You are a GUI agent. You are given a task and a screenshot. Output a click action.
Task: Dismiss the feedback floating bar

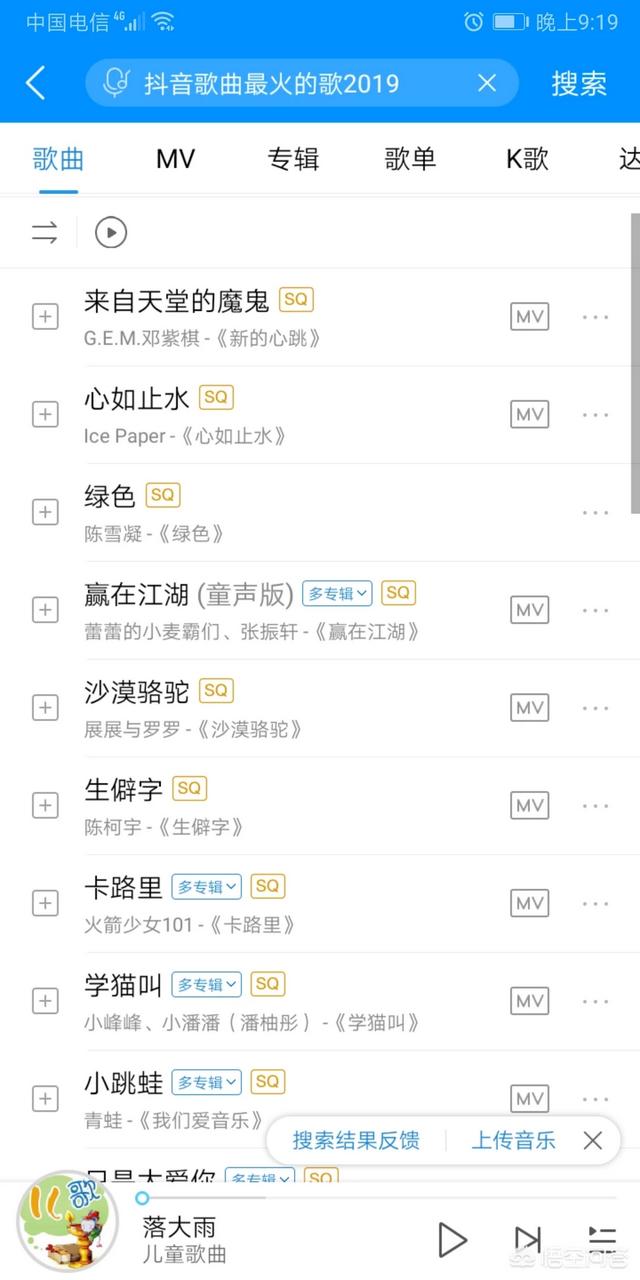[593, 1140]
